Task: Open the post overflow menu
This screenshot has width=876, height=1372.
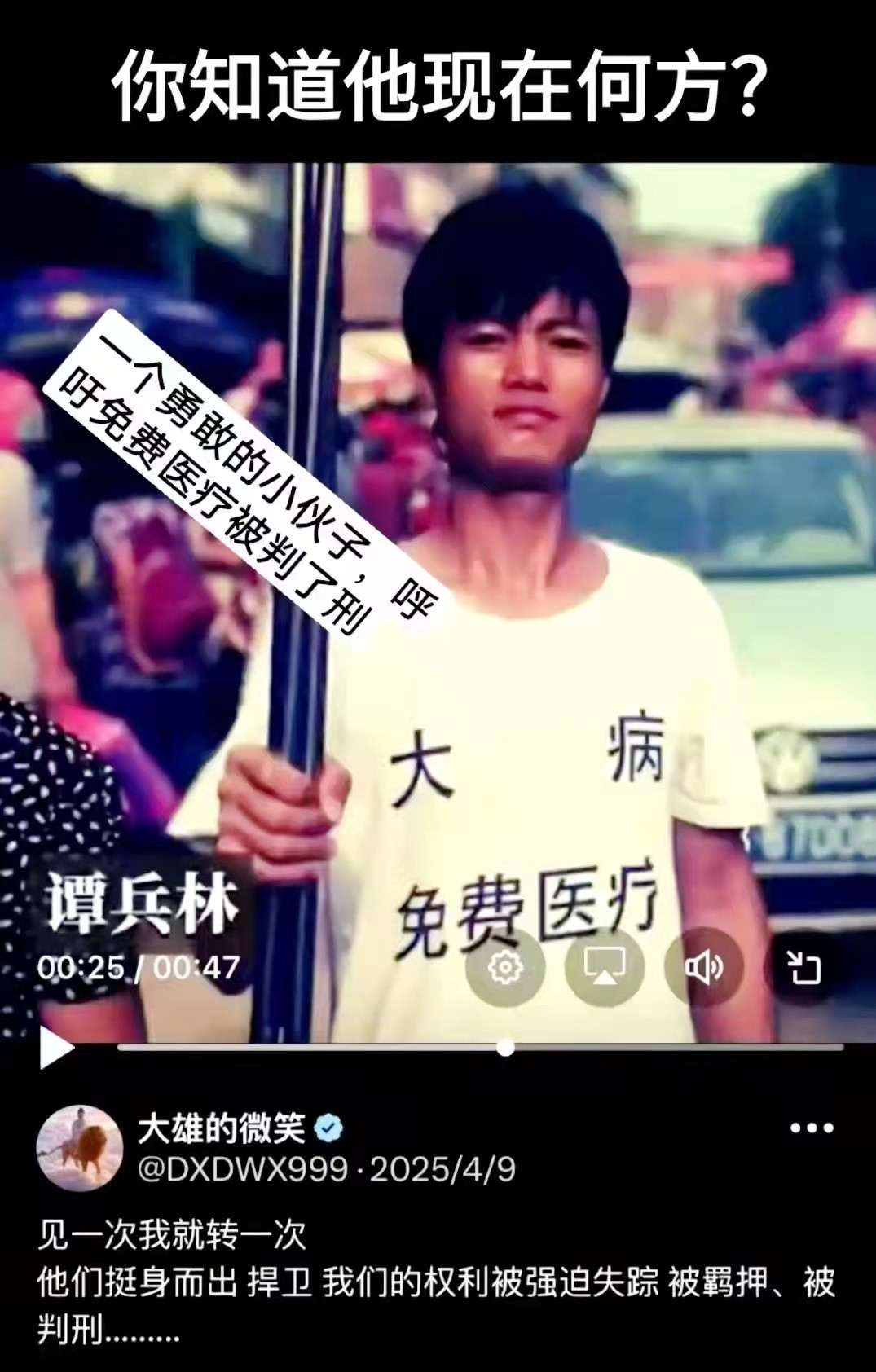Action: point(812,1128)
